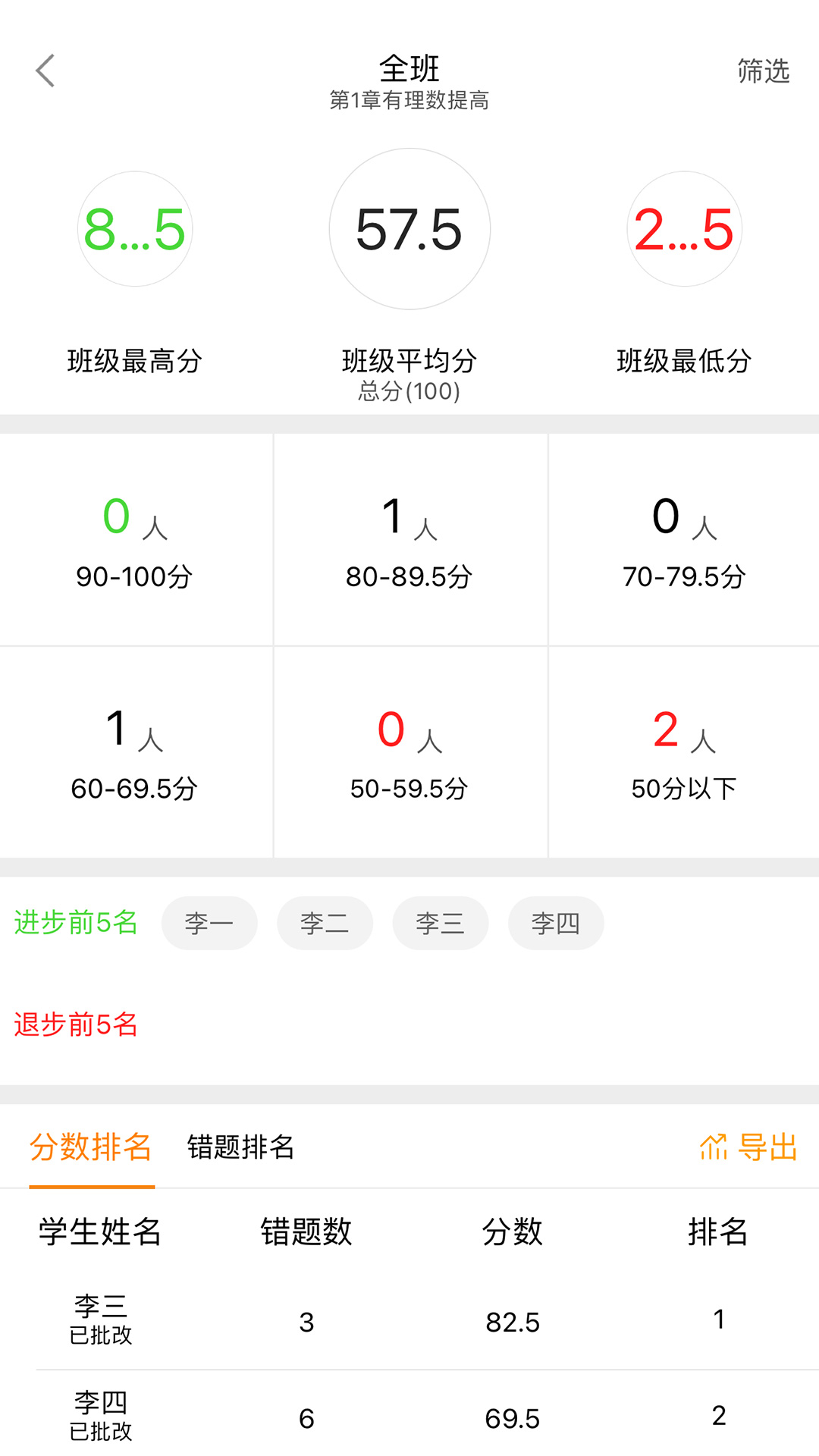Click the 班级最低分 score circle
This screenshot has width=819, height=1456.
684,227
